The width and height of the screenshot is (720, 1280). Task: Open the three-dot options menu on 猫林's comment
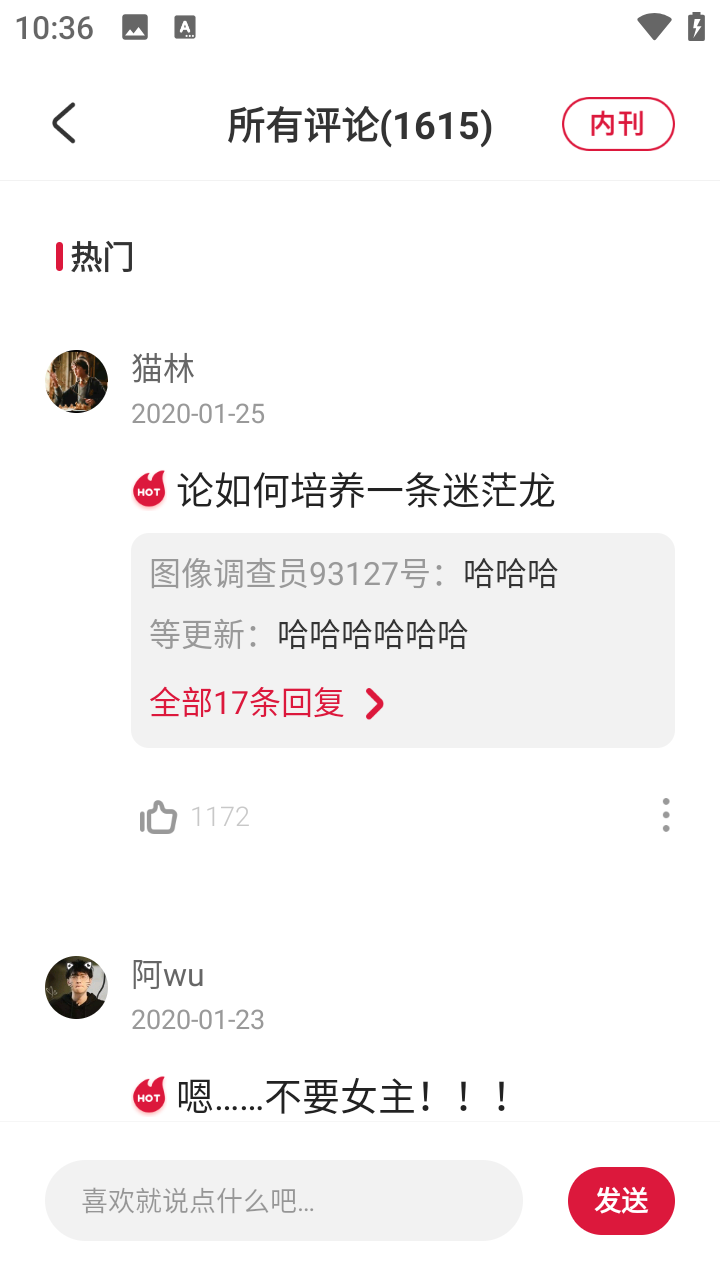(x=665, y=816)
